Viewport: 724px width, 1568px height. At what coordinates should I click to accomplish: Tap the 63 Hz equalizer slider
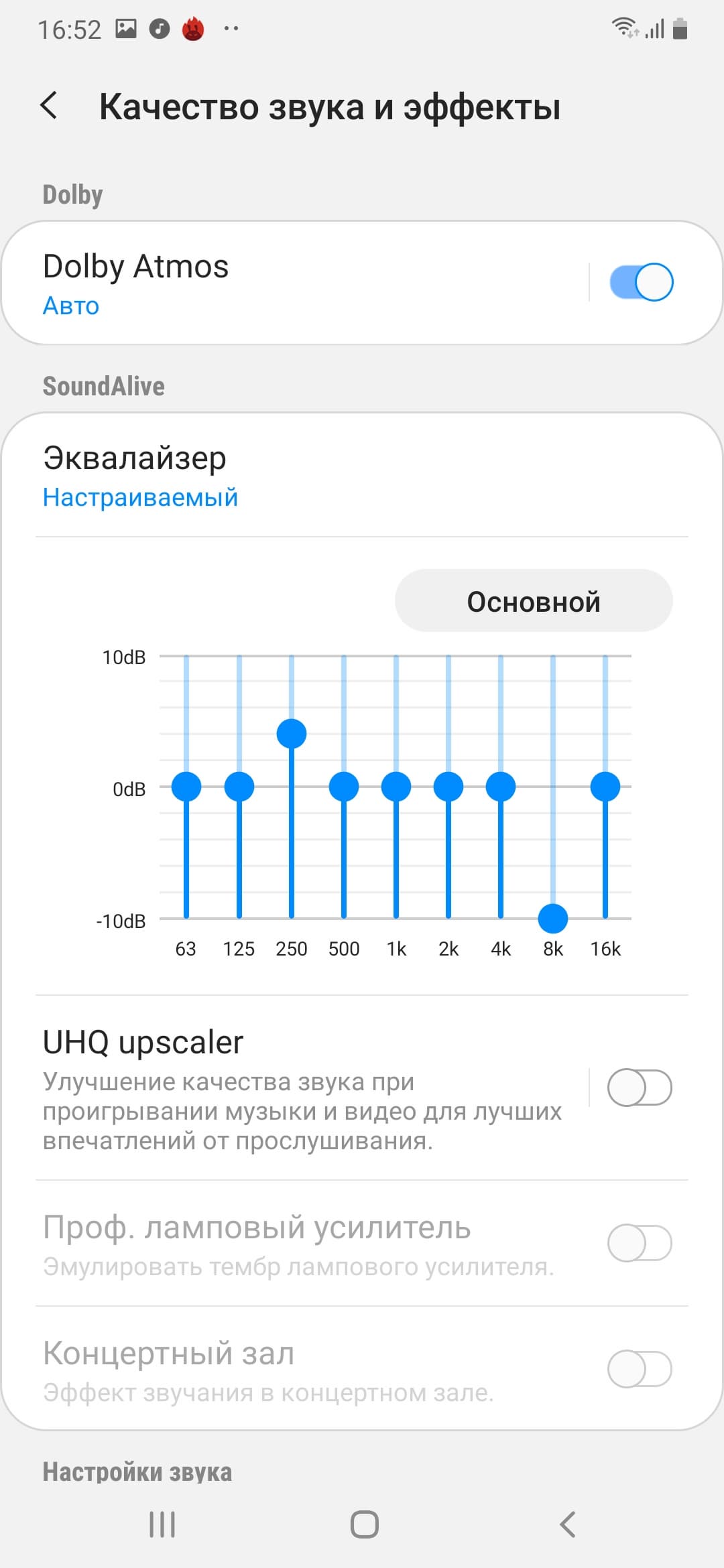tap(186, 787)
